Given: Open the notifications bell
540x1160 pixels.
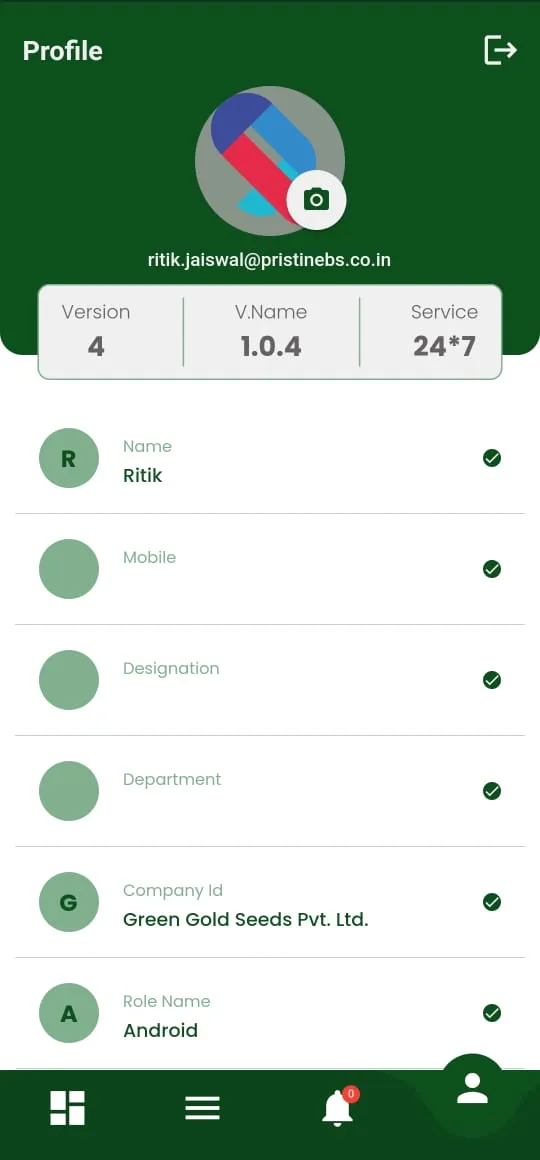Looking at the screenshot, I should (338, 1107).
